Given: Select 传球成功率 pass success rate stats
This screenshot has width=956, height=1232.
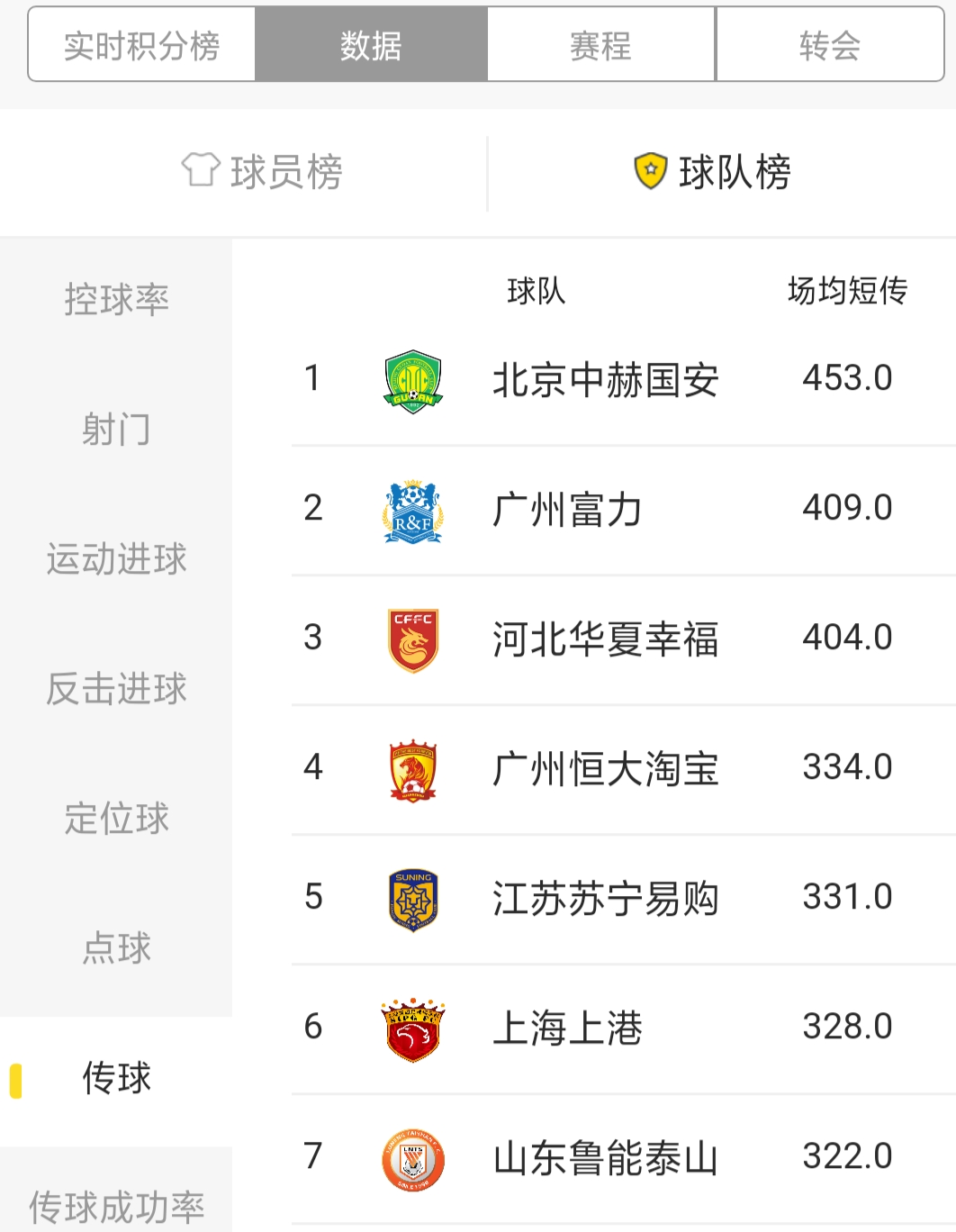Looking at the screenshot, I should click(x=118, y=1202).
